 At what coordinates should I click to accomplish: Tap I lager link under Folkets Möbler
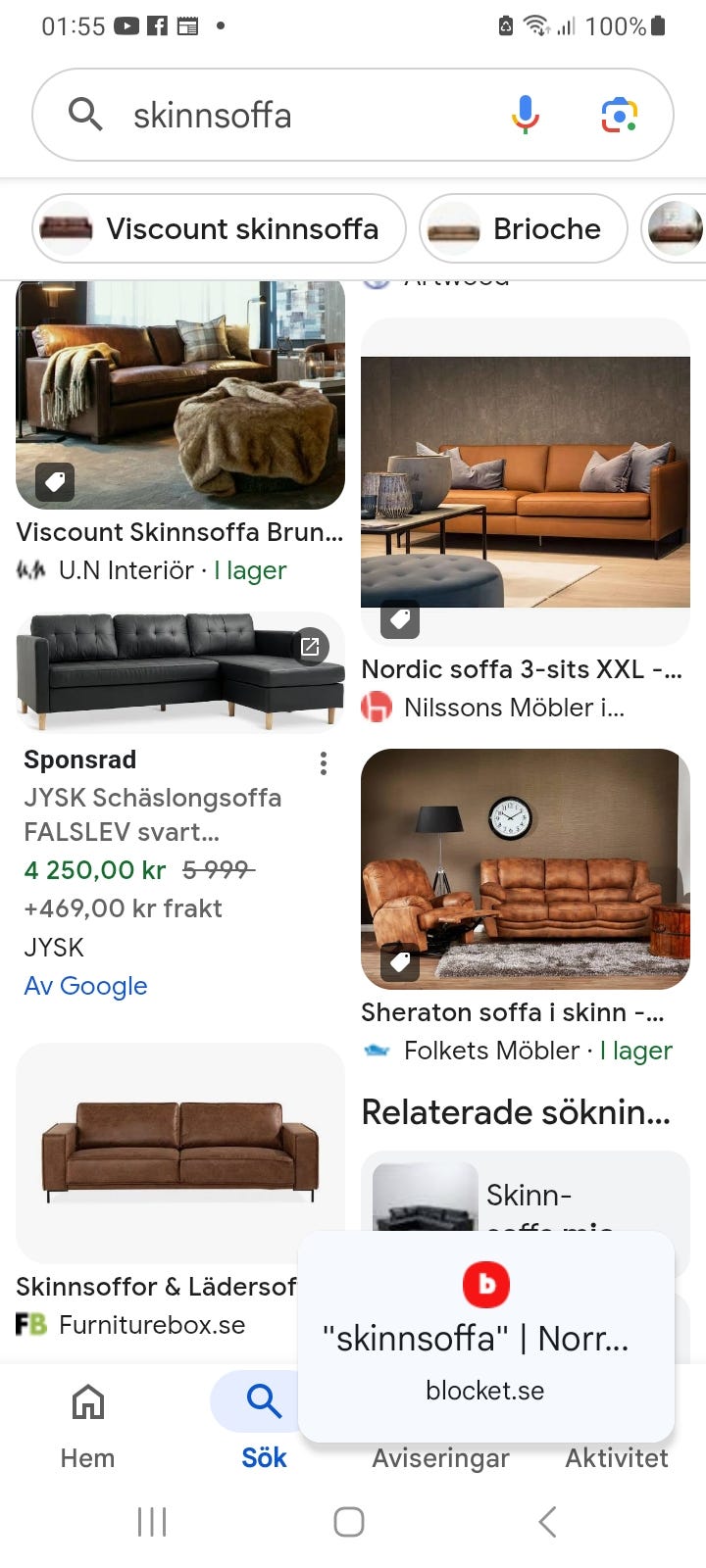pyautogui.click(x=635, y=1050)
